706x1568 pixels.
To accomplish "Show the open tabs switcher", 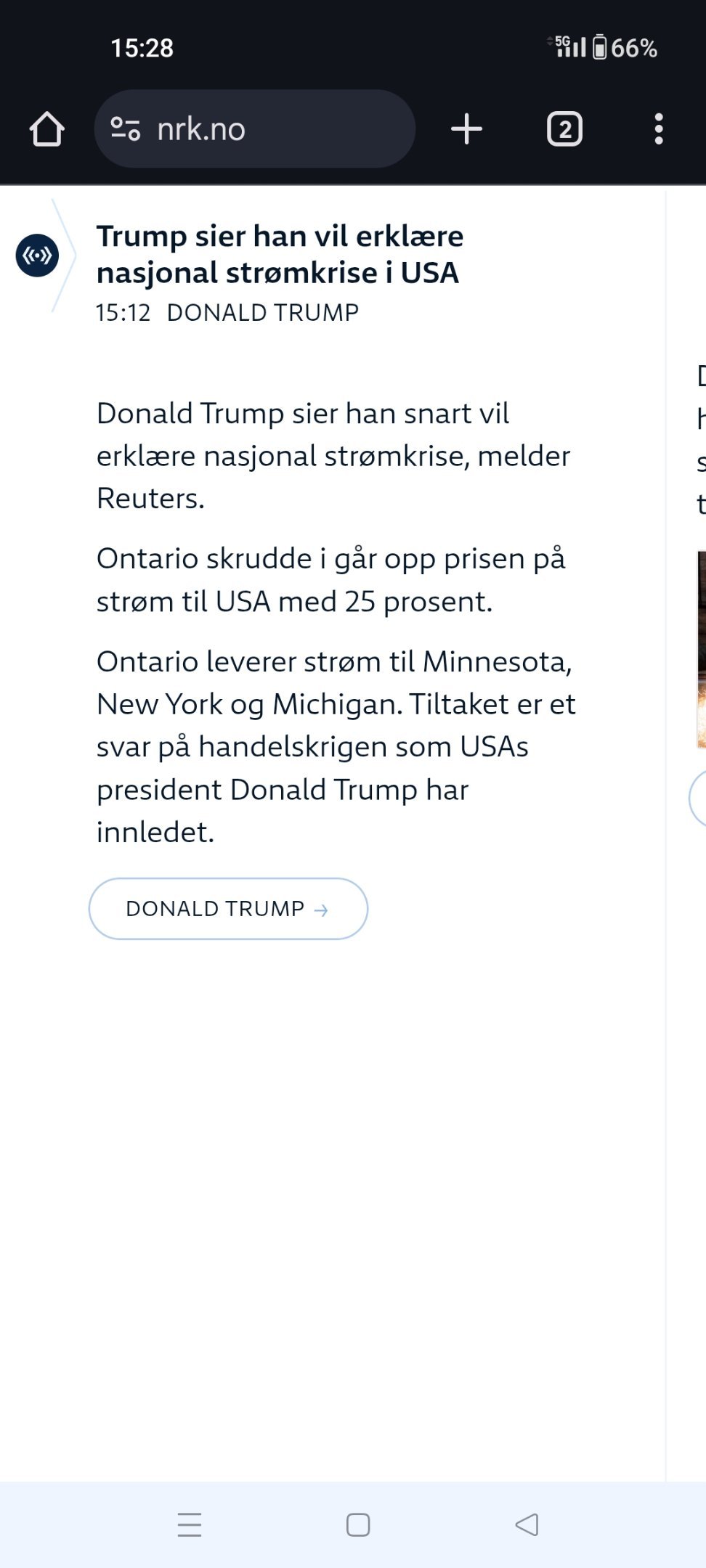I will tap(564, 129).
